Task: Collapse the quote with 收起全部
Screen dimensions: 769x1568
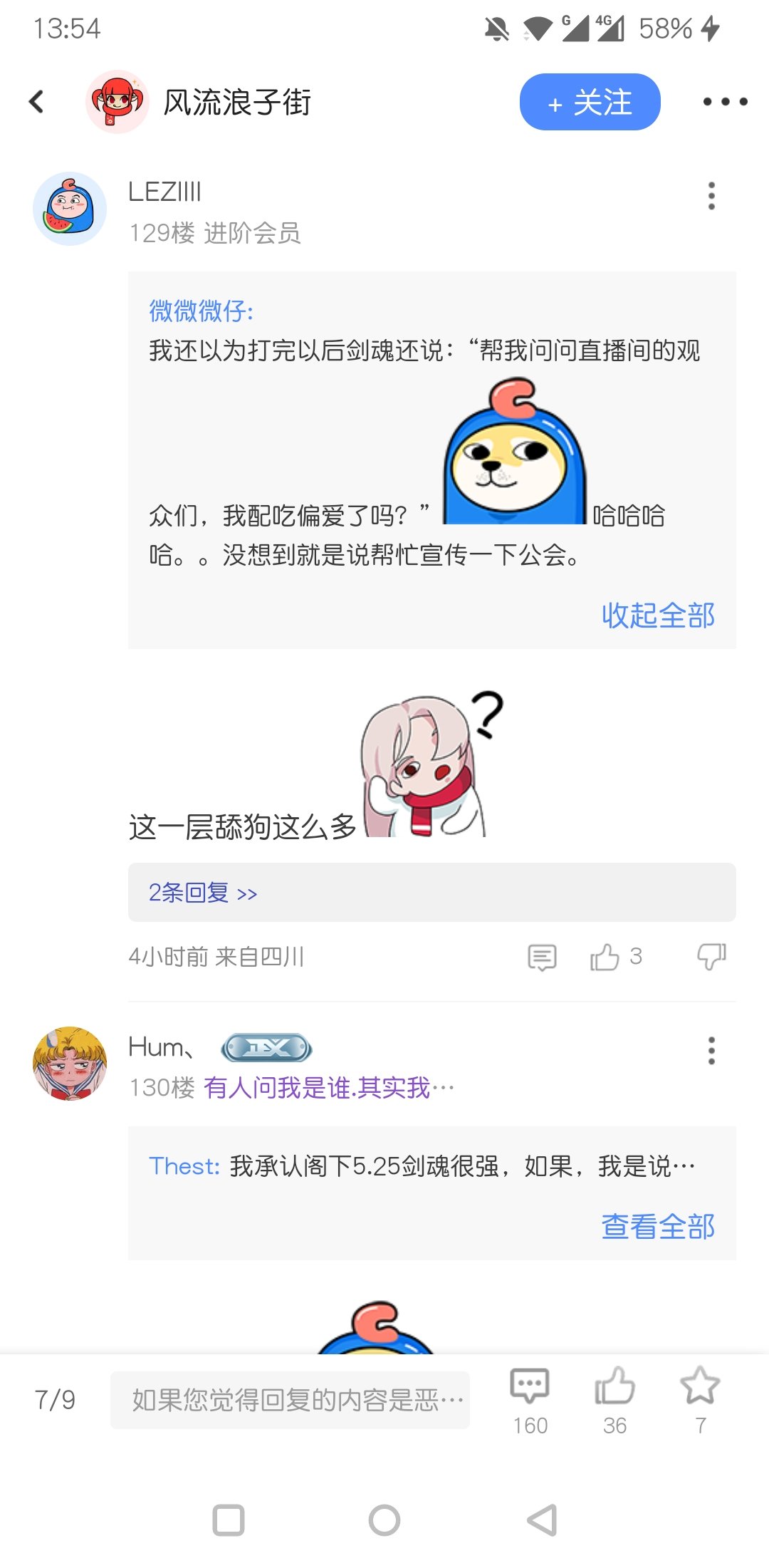Action: click(658, 616)
